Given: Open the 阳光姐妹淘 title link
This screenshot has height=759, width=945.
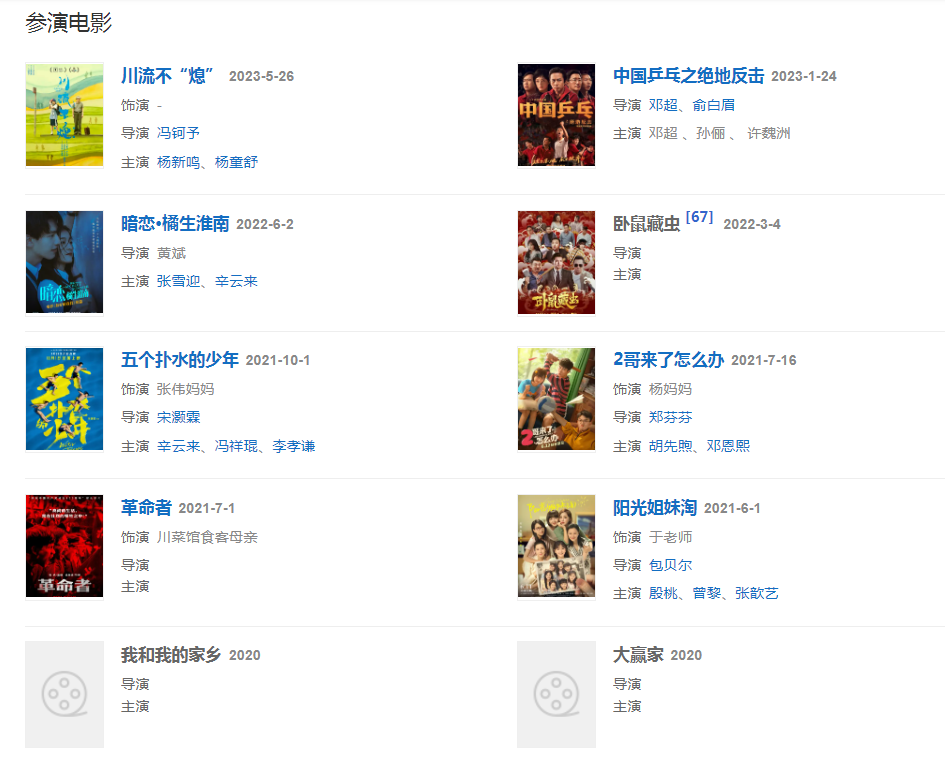Looking at the screenshot, I should pos(655,508).
